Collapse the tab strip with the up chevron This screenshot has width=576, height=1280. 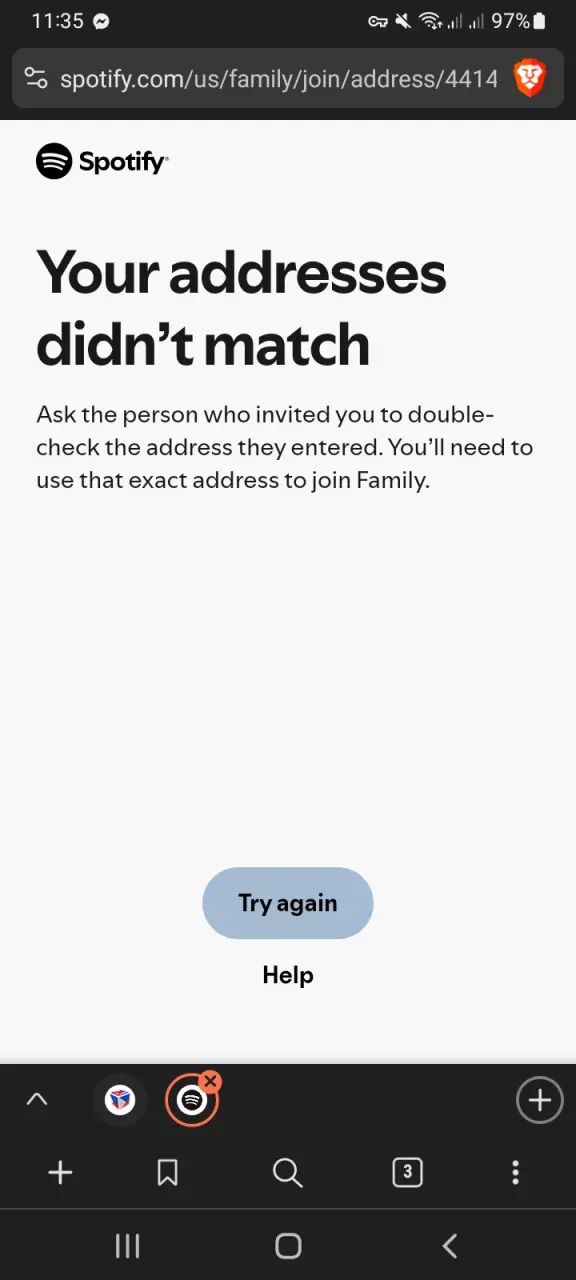[36, 1100]
